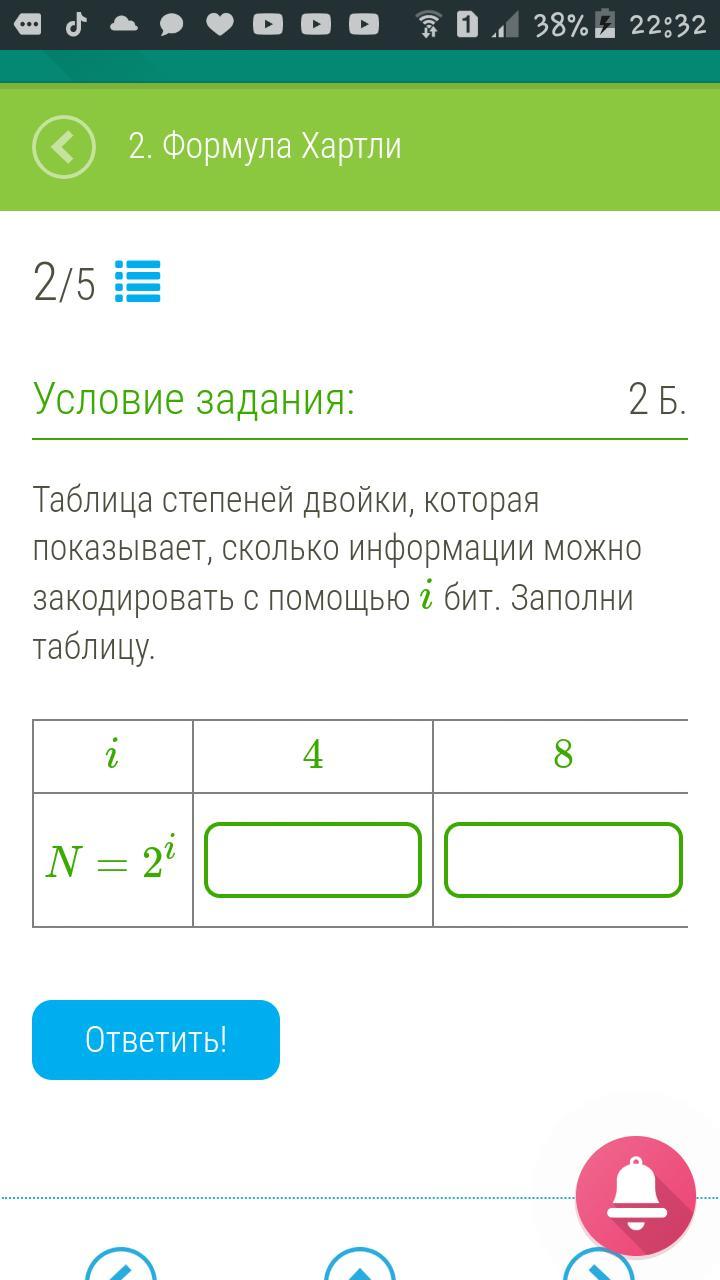Open the task list icon beside 2/5
Image resolution: width=720 pixels, height=1280 pixels.
[137, 281]
